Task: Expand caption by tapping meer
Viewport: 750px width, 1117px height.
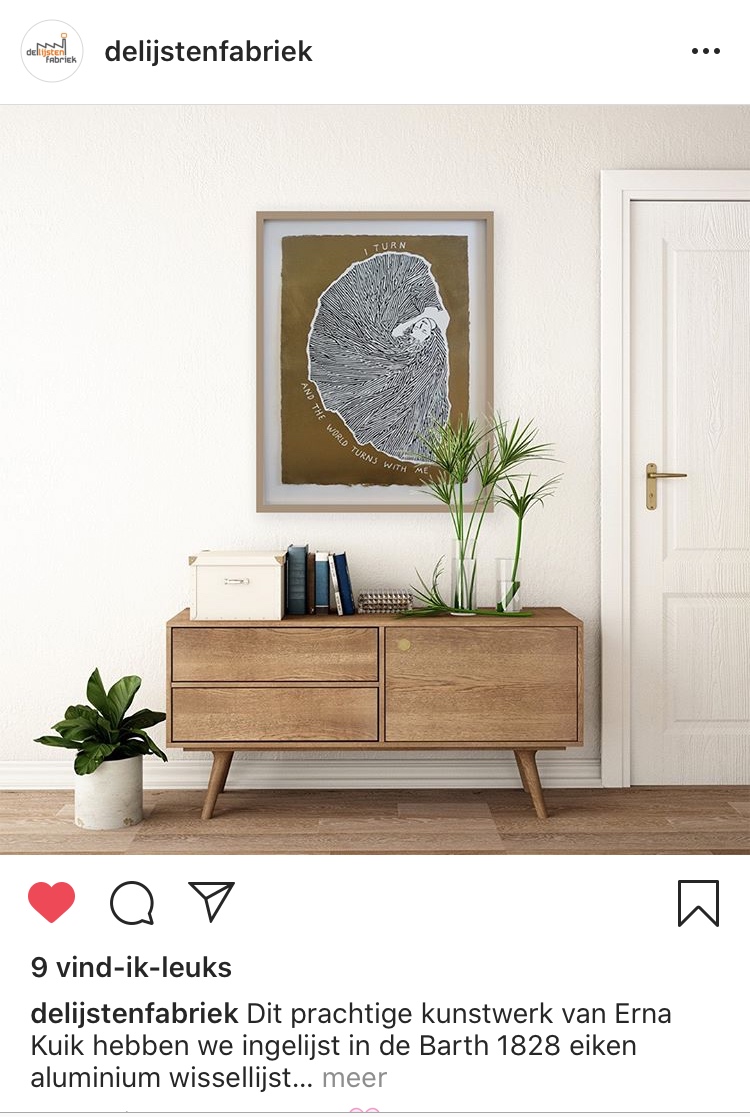Action: (x=354, y=1077)
